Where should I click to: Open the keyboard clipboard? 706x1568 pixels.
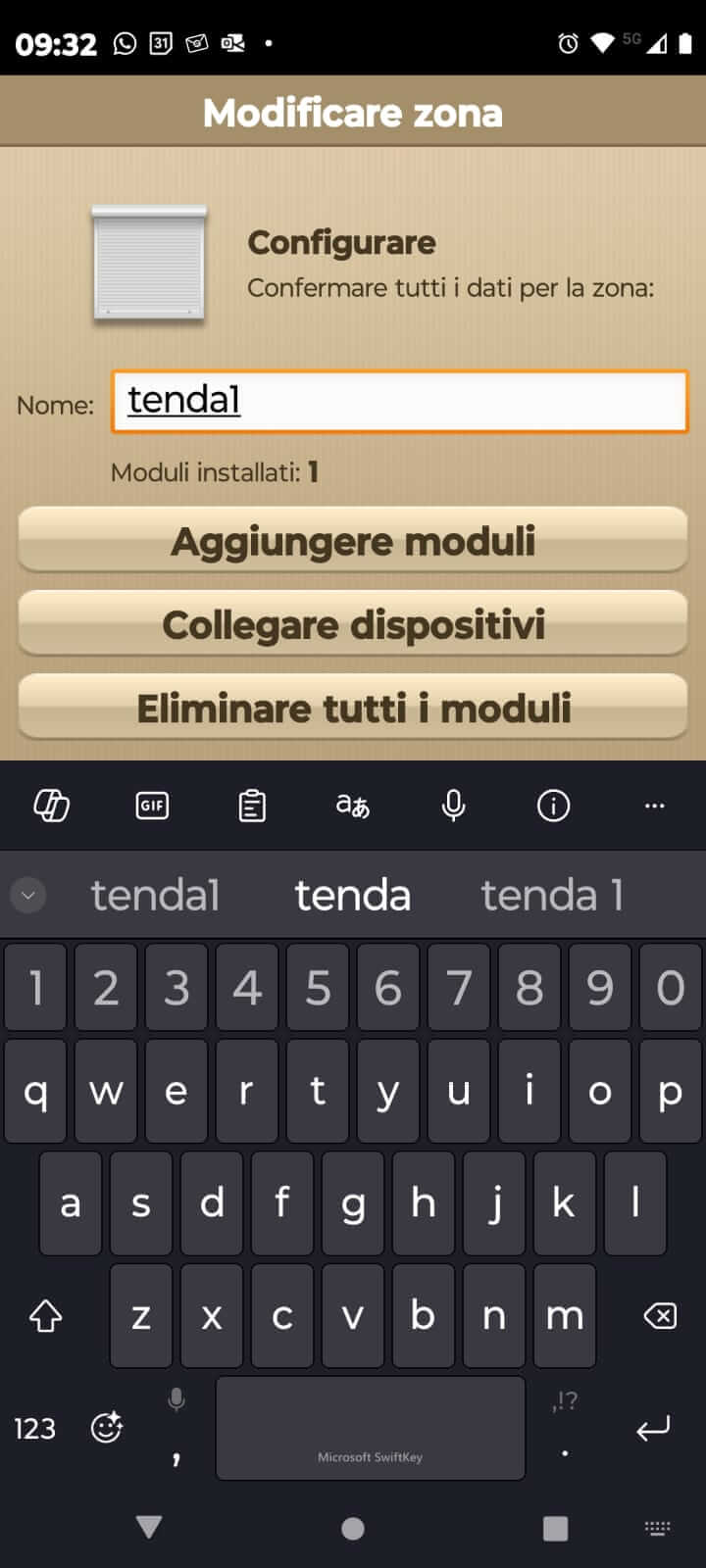(252, 806)
